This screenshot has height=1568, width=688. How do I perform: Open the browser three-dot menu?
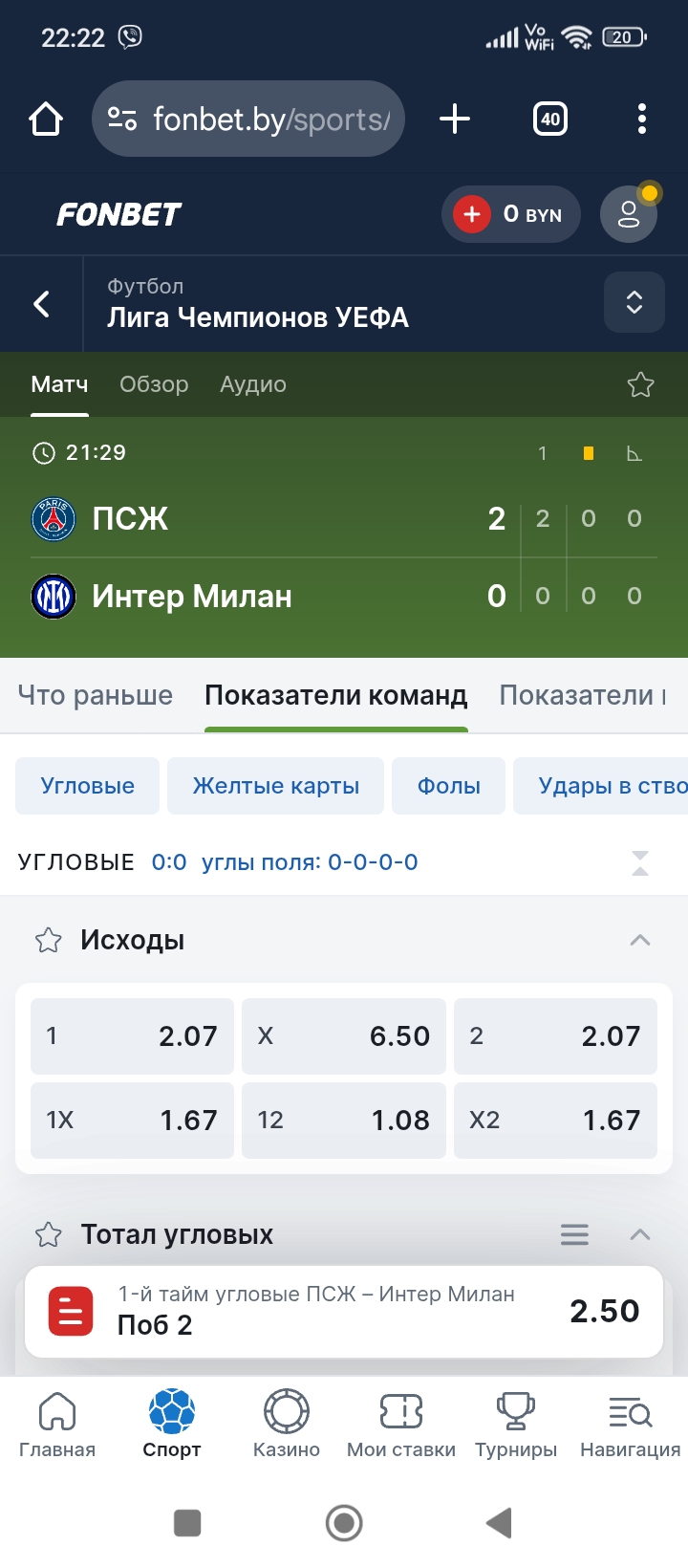[x=641, y=119]
